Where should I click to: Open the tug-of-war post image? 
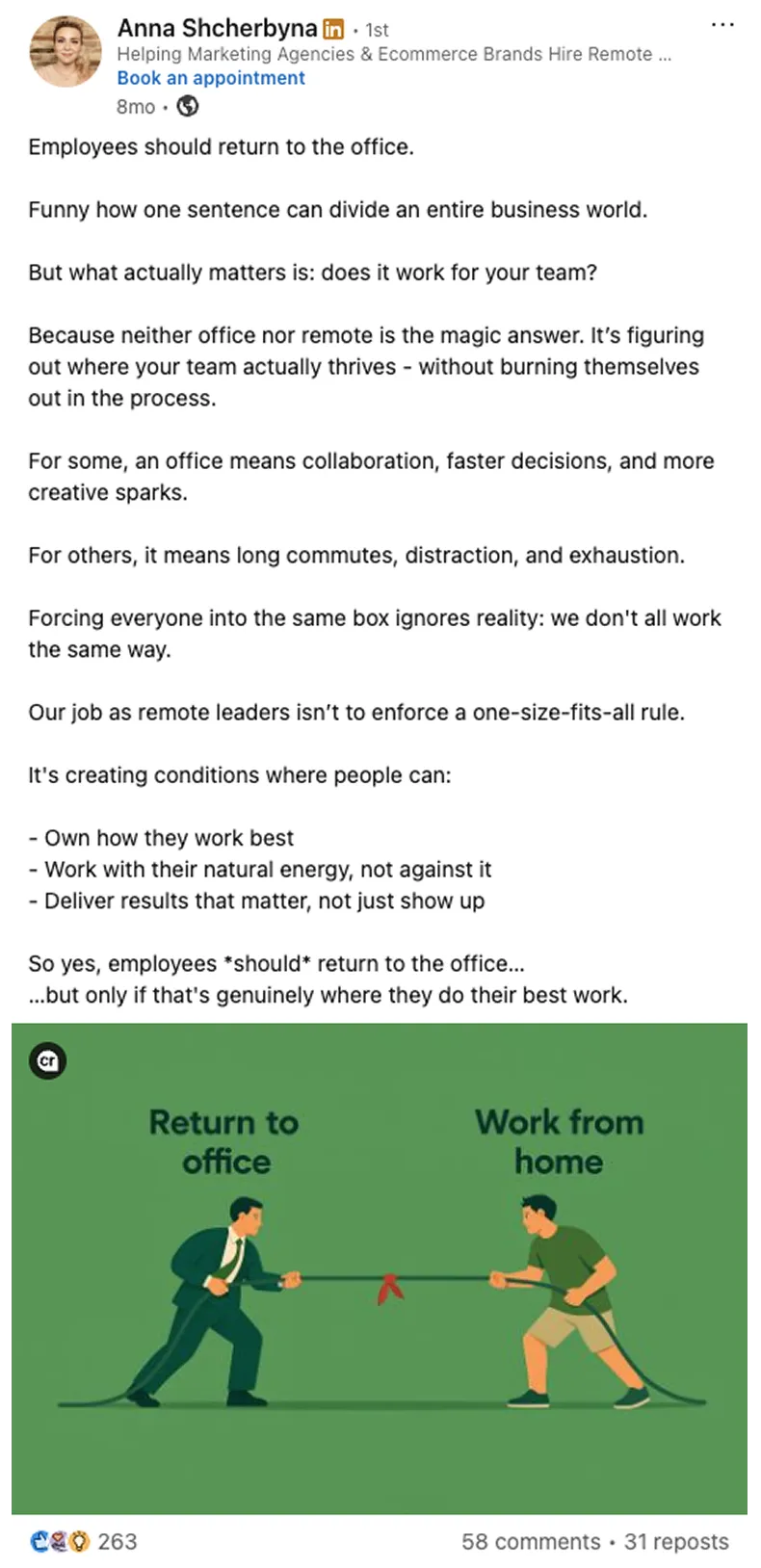380,1268
